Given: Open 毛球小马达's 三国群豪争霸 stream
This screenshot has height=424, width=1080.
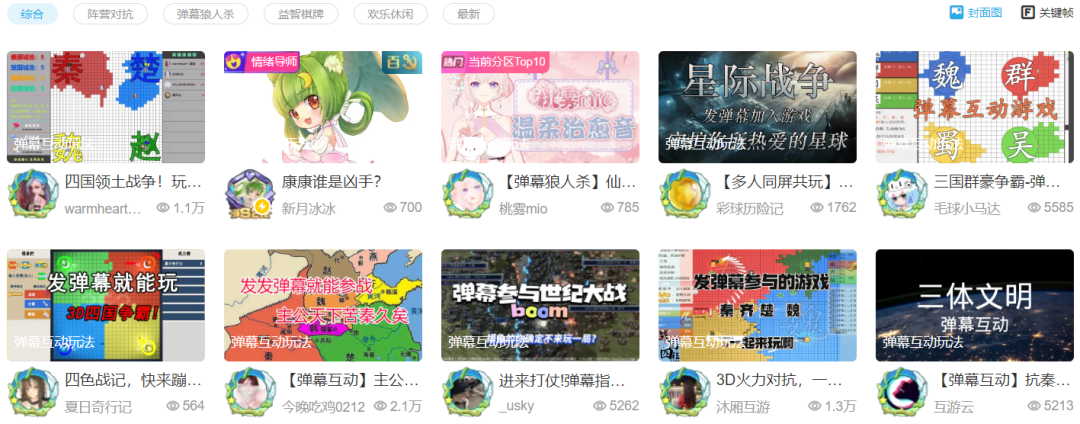Looking at the screenshot, I should pyautogui.click(x=974, y=107).
